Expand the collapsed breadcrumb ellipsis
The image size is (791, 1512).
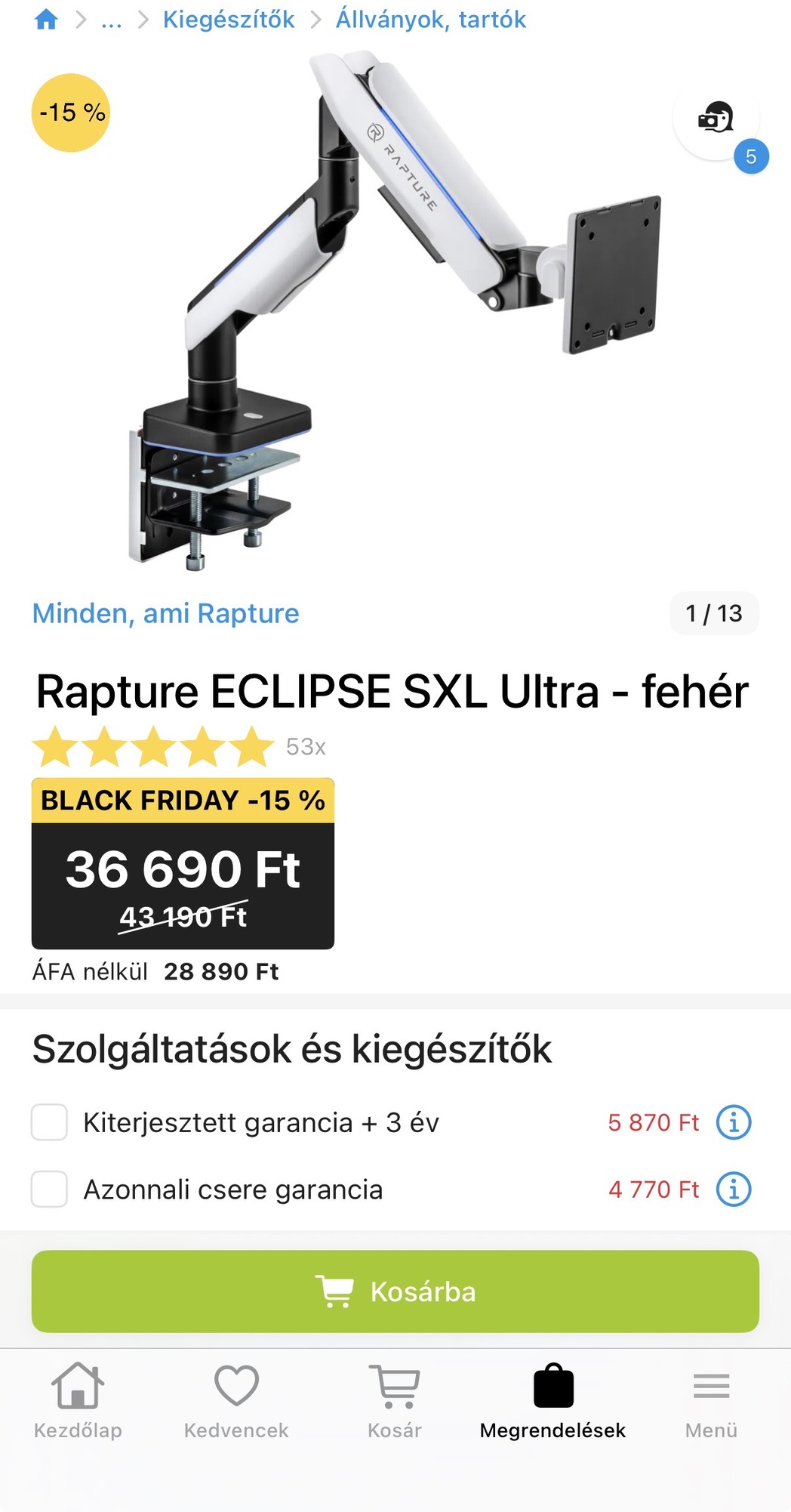tap(111, 20)
